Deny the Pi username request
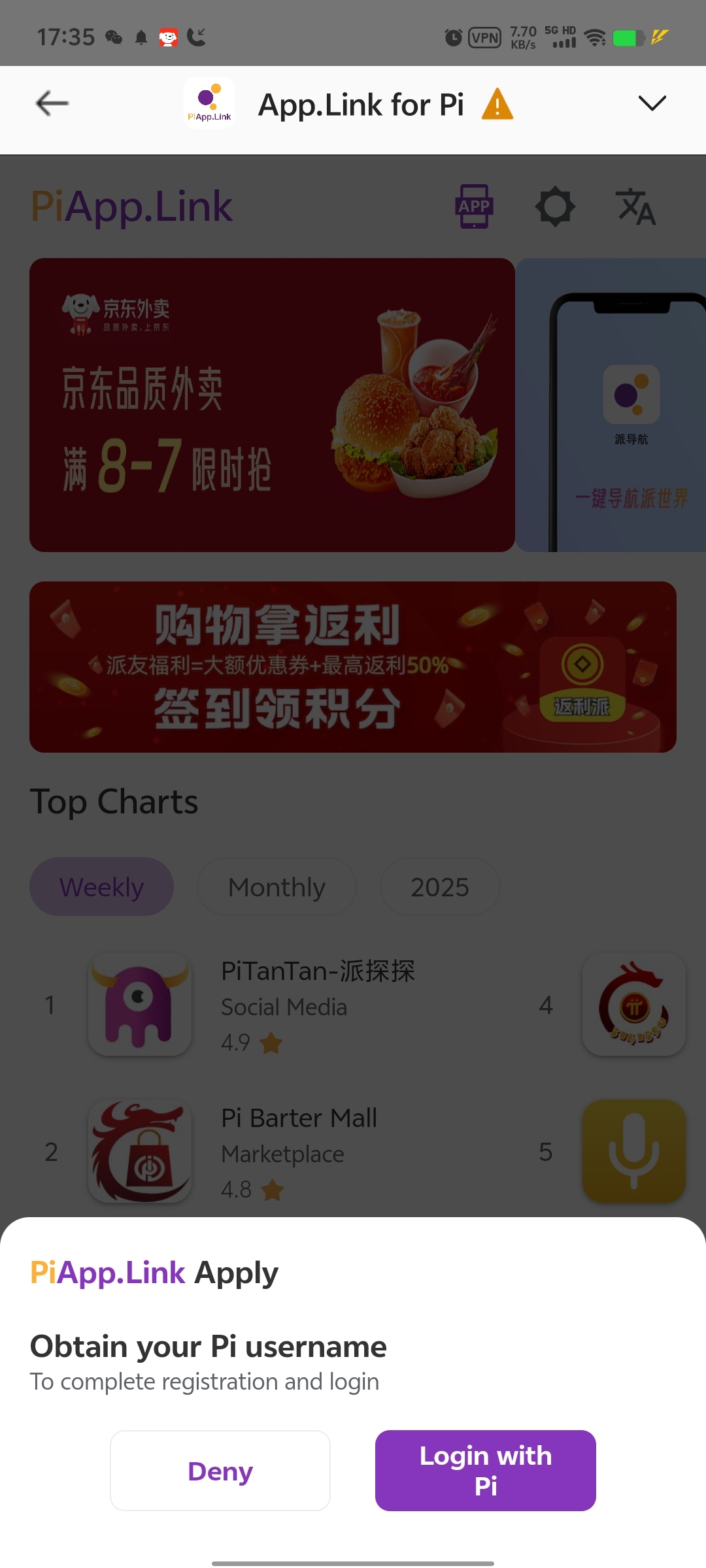Image resolution: width=706 pixels, height=1568 pixels. [220, 1471]
